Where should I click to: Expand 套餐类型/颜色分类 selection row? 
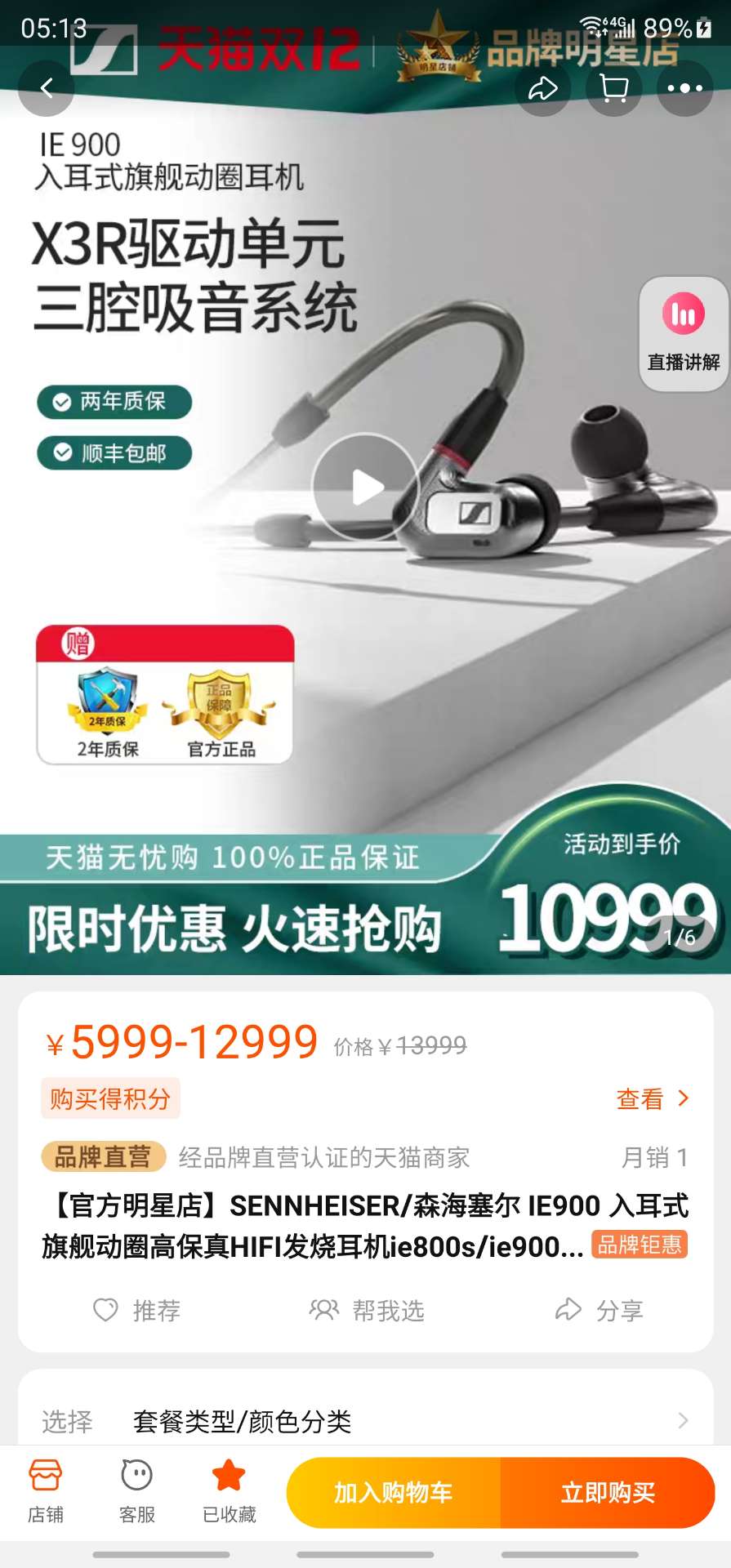click(366, 1421)
